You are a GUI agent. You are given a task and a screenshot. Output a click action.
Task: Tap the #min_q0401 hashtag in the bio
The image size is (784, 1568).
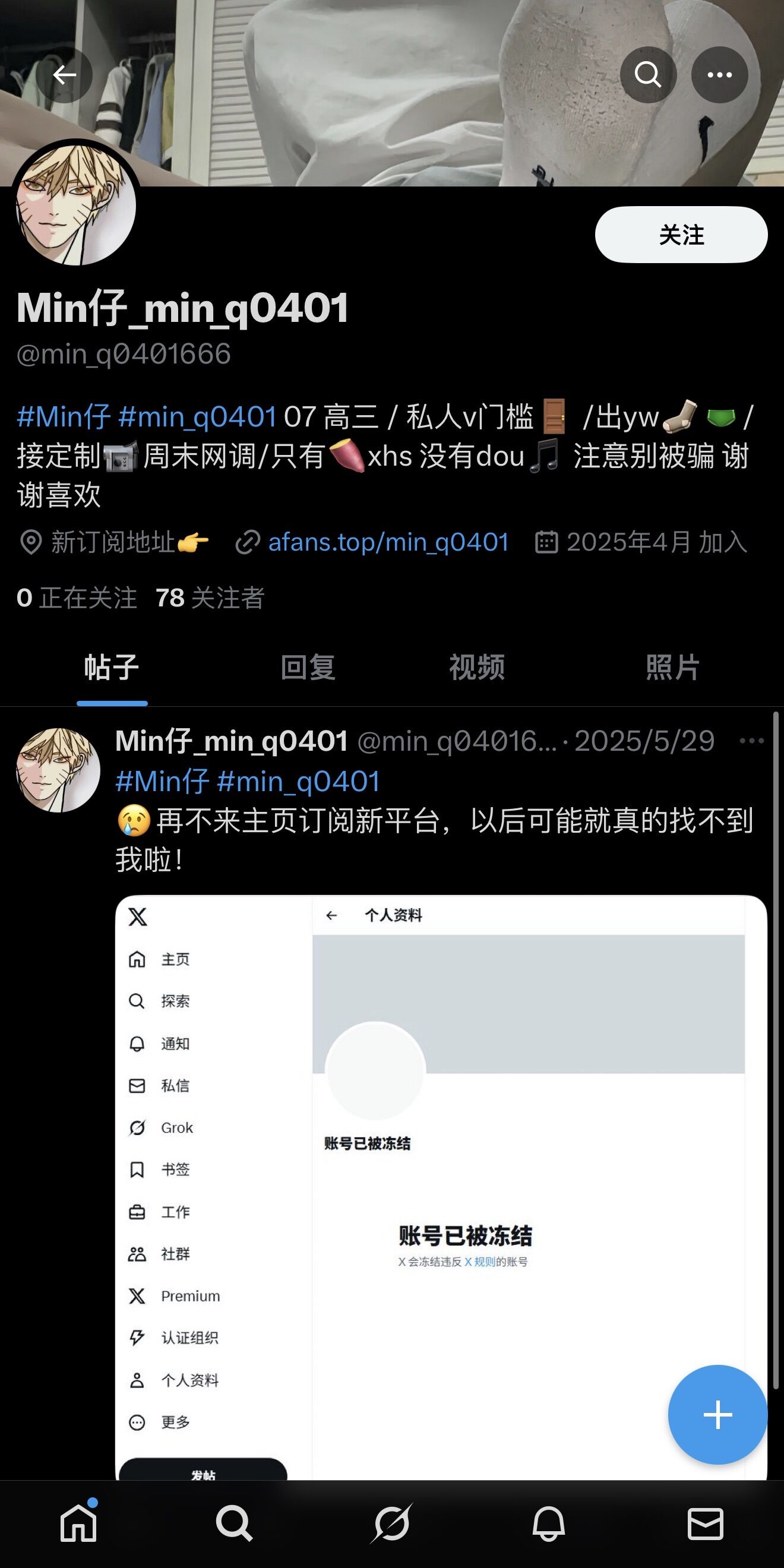198,418
